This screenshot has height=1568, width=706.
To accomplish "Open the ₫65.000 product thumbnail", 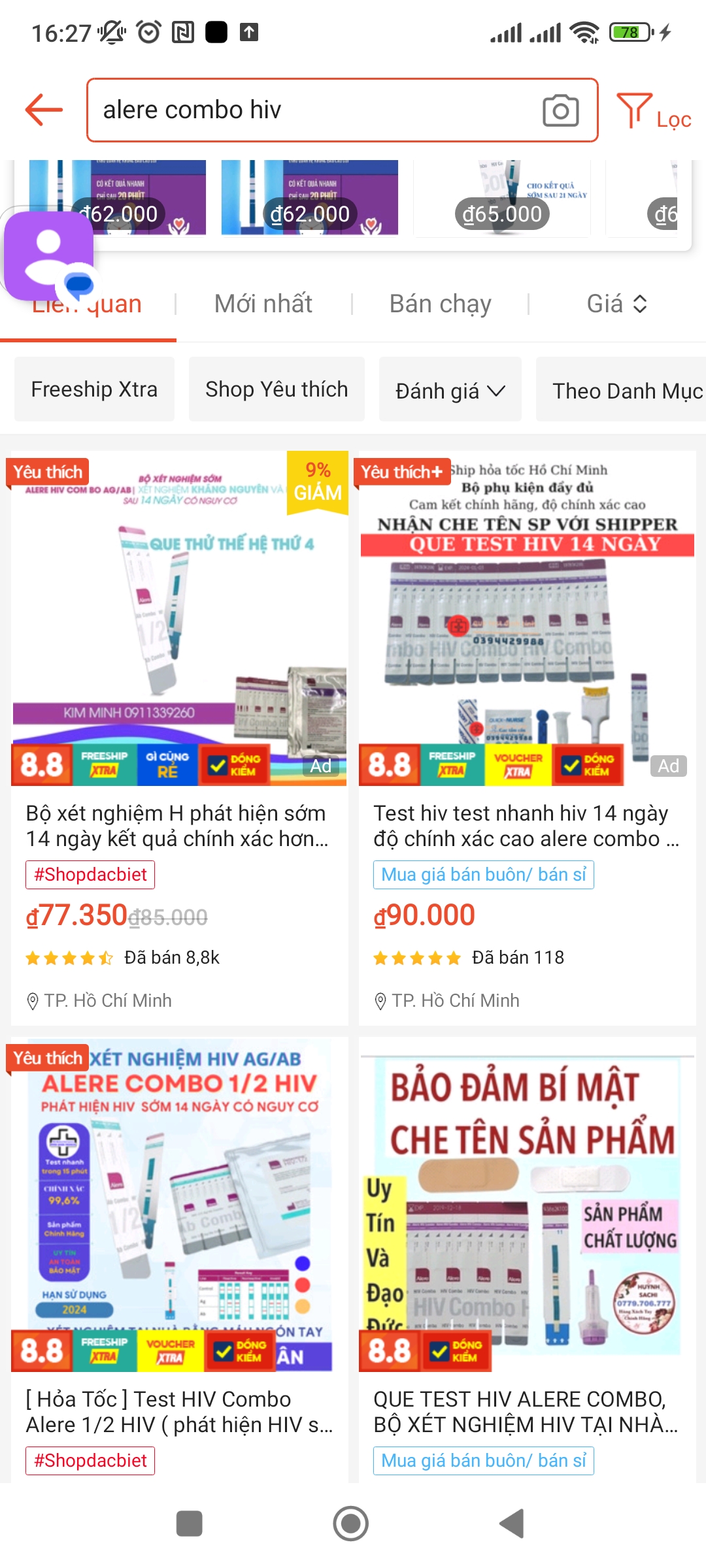I will point(502,199).
